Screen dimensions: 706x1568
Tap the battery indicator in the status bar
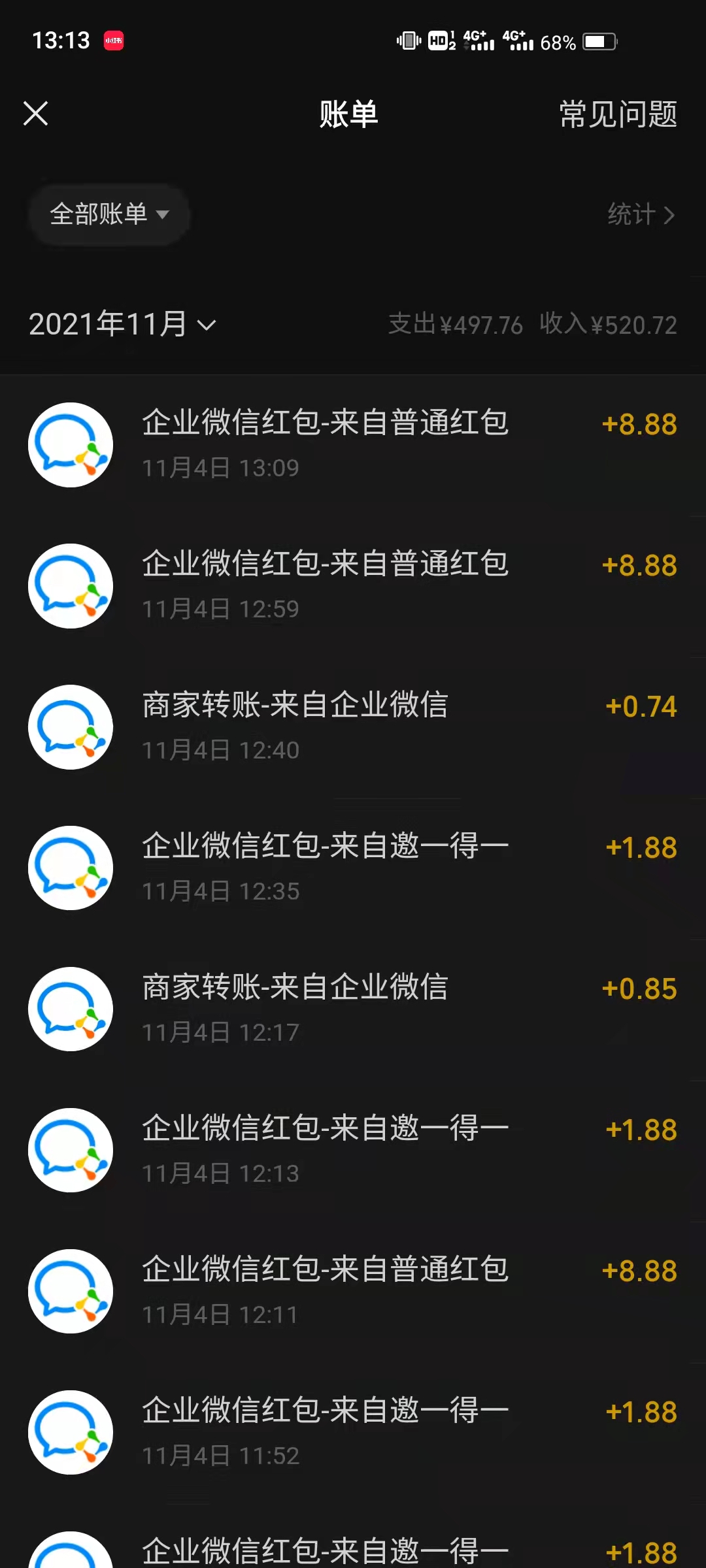599,41
